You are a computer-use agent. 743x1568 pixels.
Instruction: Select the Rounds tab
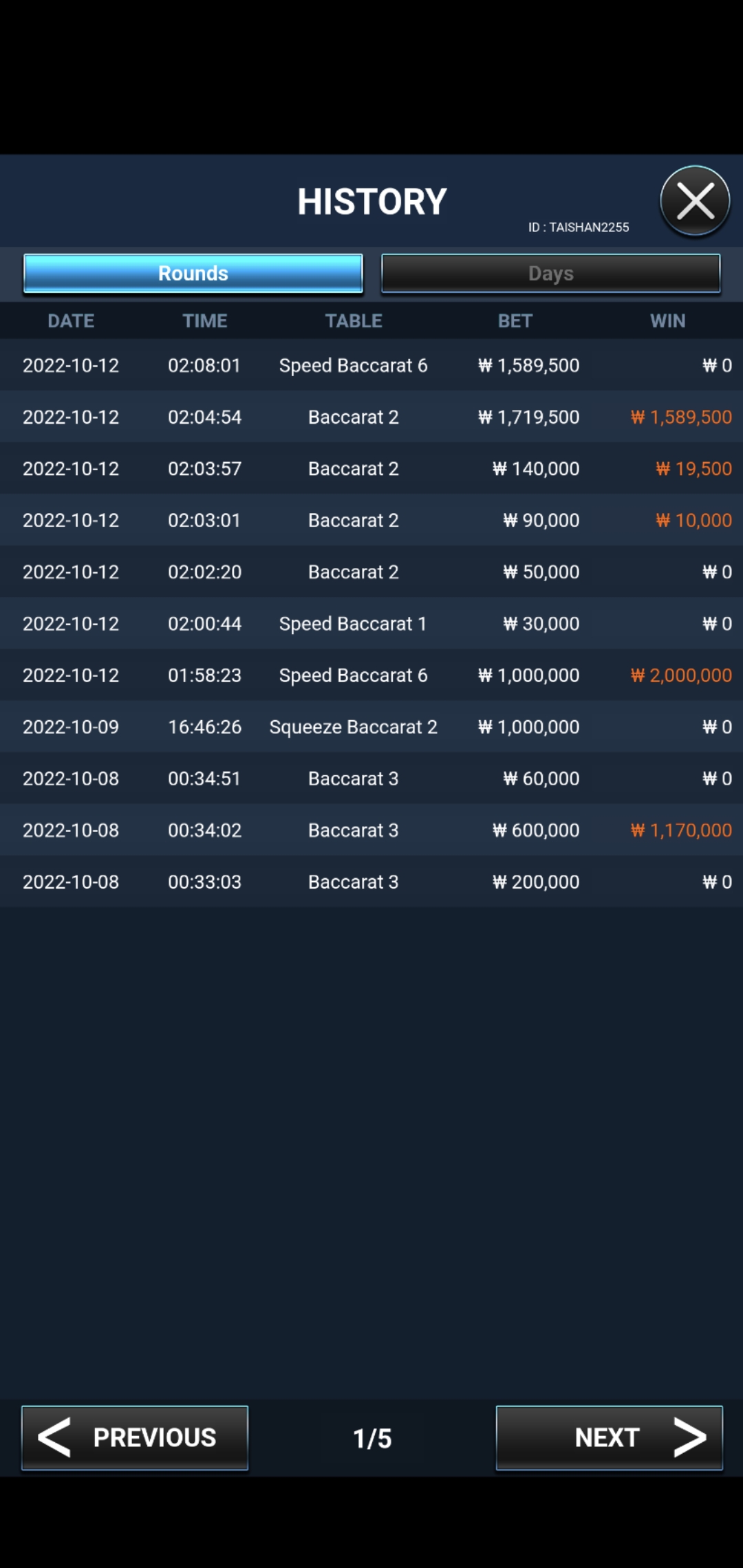coord(193,274)
